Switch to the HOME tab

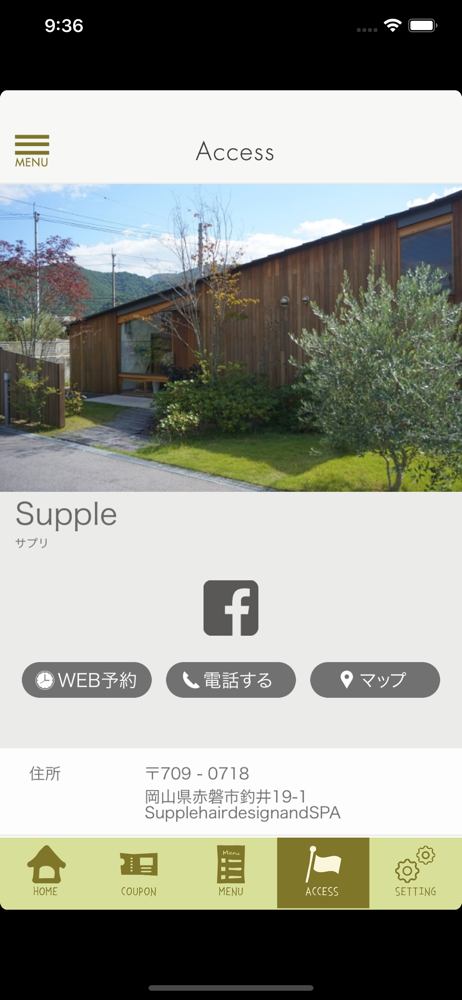point(46,872)
